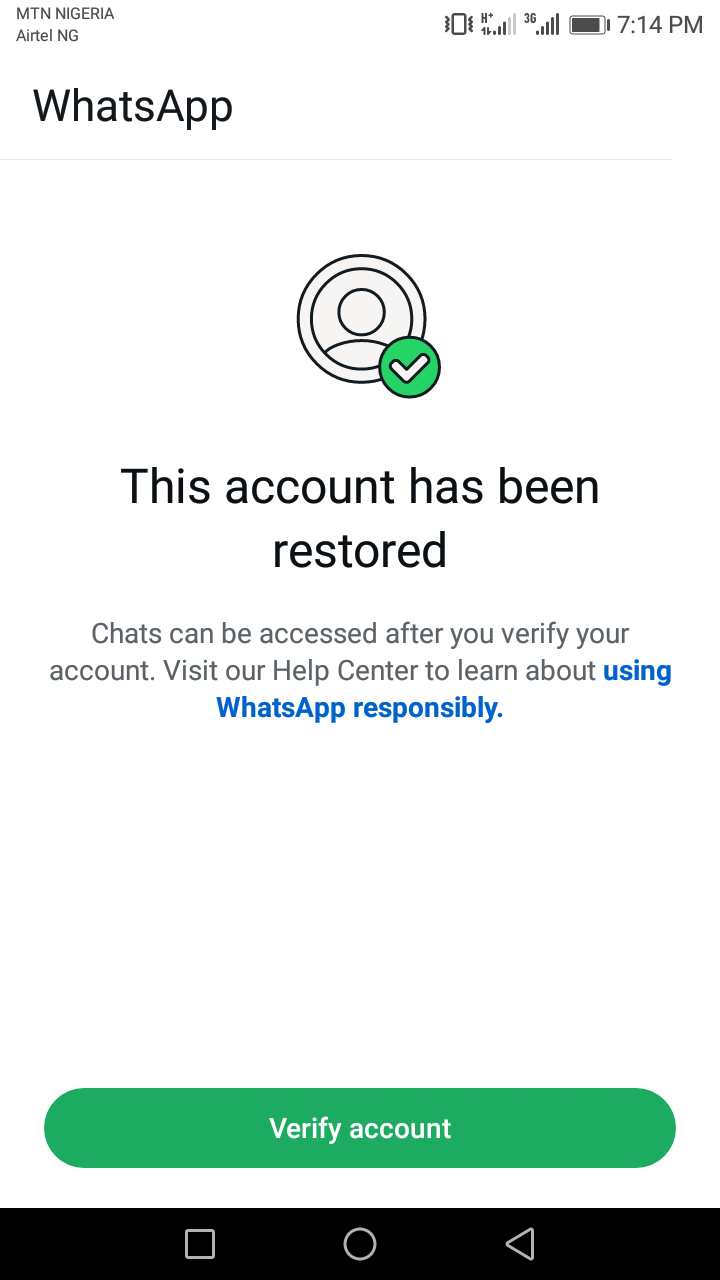The height and width of the screenshot is (1280, 720).
Task: Open the recent apps view
Action: point(200,1244)
